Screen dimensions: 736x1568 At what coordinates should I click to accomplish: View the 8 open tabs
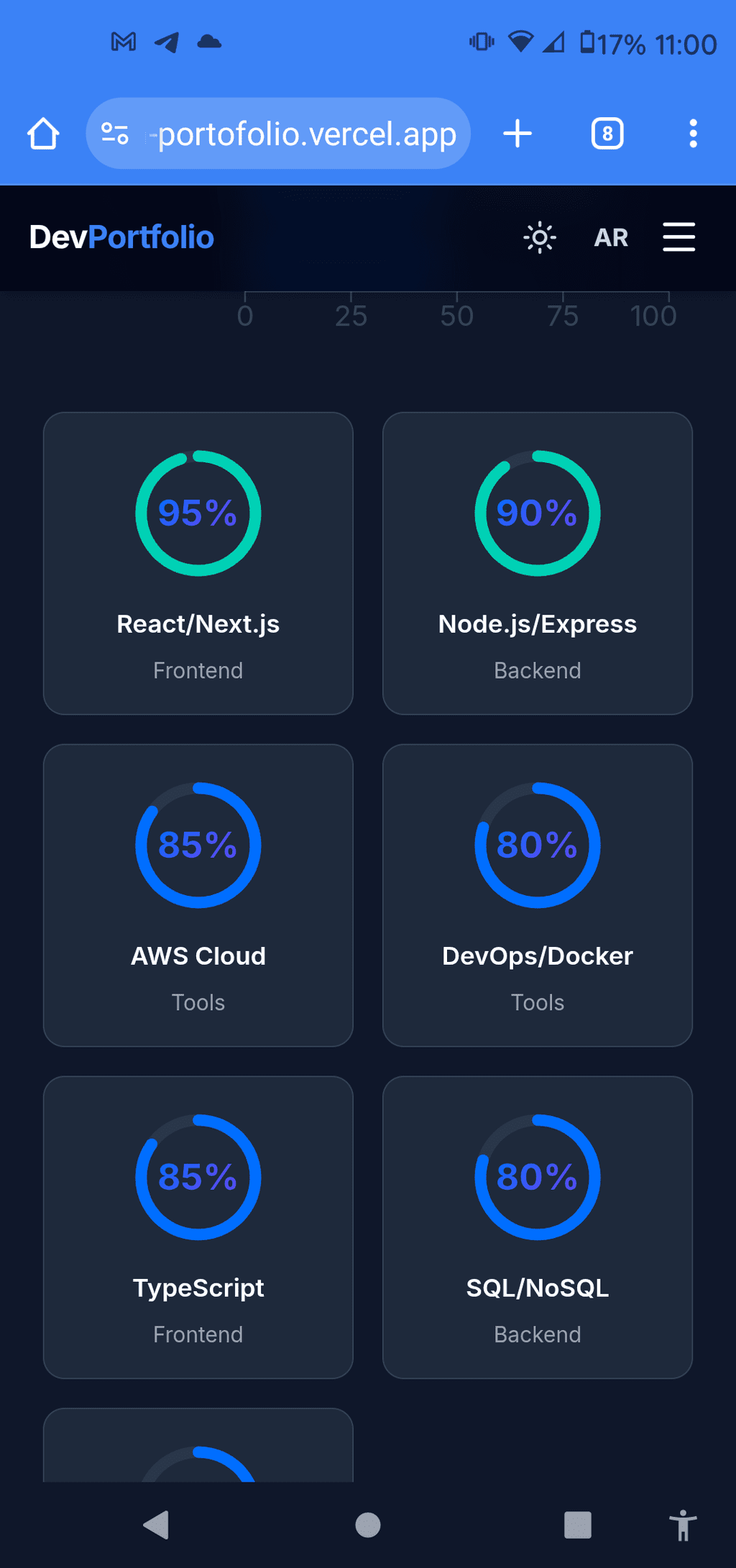(607, 134)
